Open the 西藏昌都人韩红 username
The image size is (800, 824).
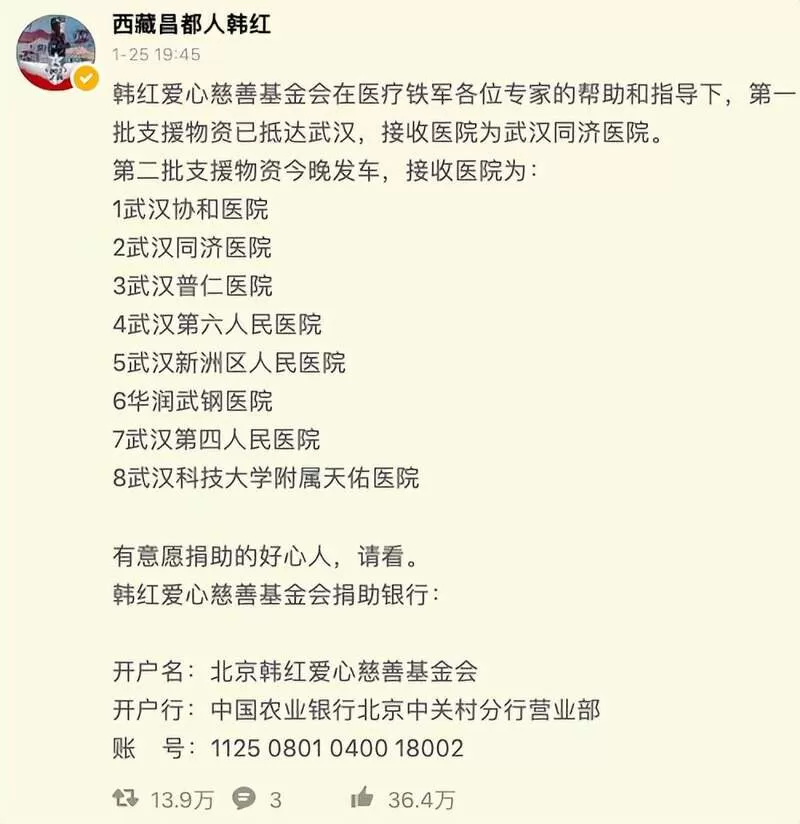[x=191, y=24]
